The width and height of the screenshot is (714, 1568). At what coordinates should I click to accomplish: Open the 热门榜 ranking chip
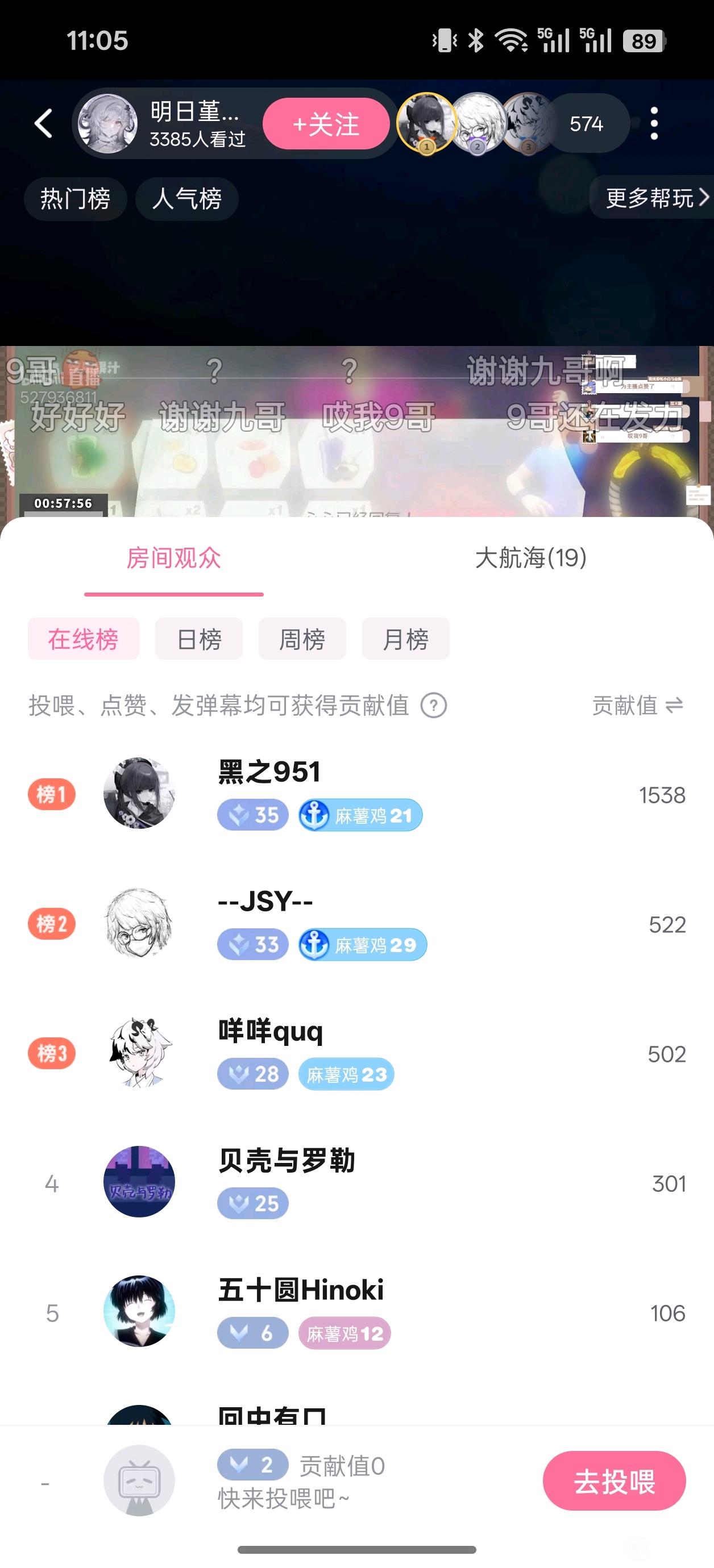75,198
